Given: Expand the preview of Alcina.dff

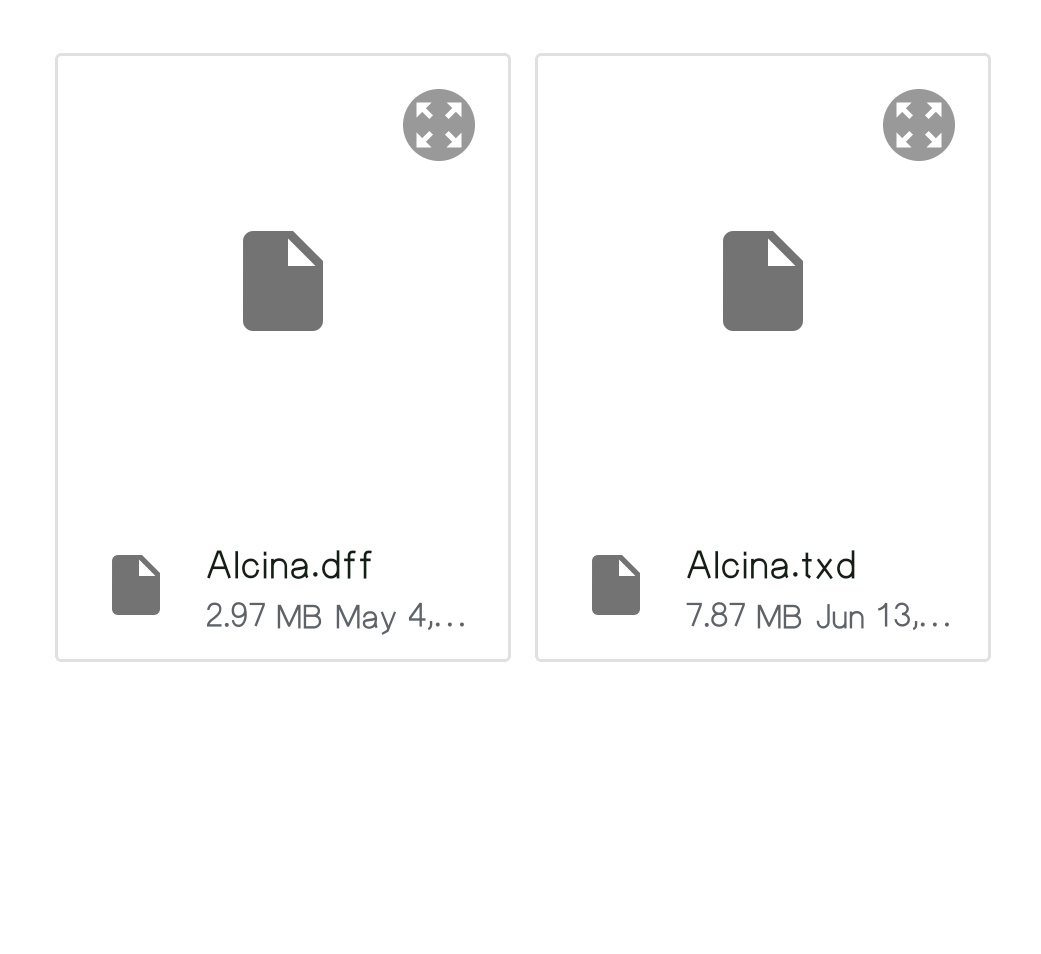Looking at the screenshot, I should click(438, 125).
